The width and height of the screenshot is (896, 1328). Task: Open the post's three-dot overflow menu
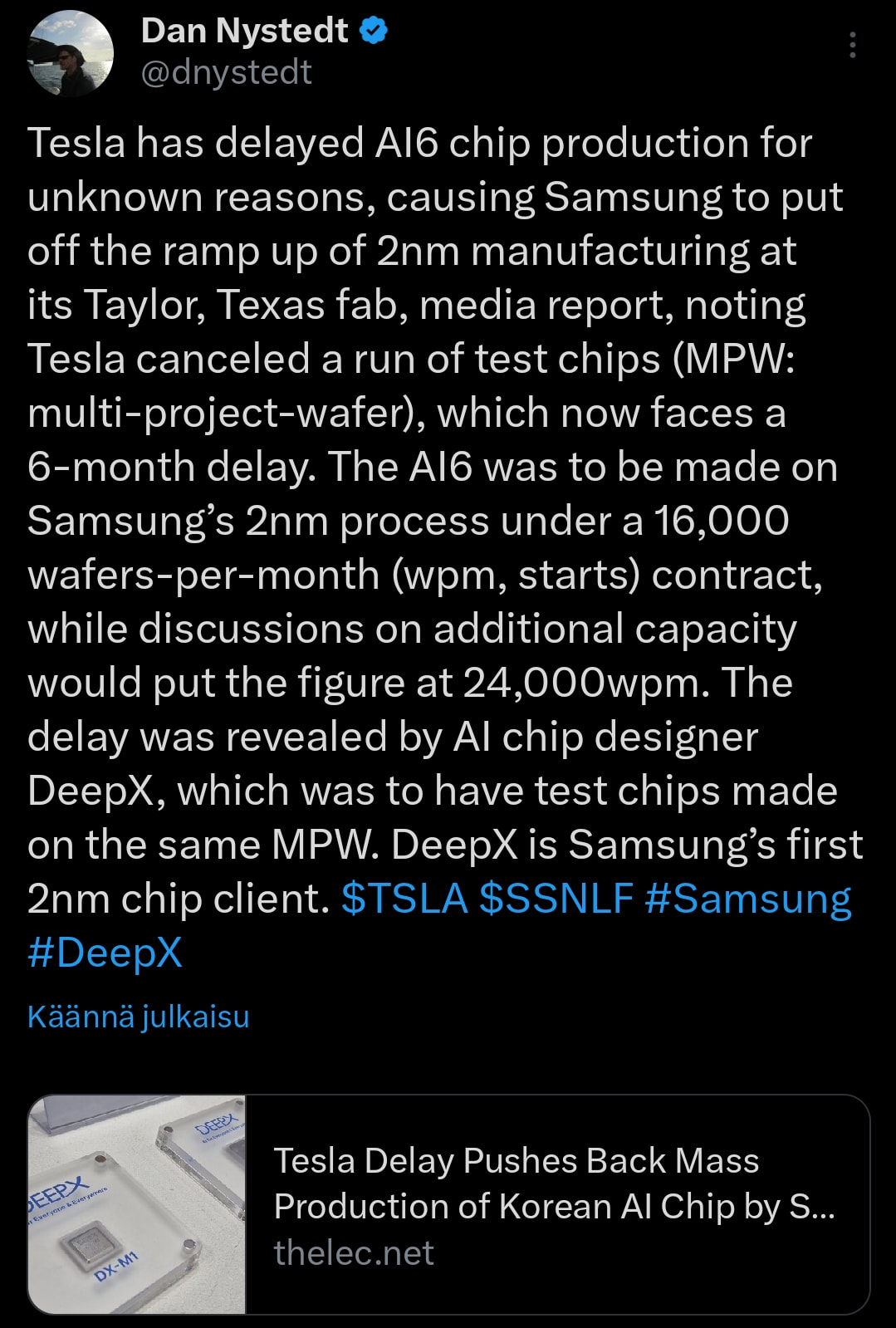852,45
